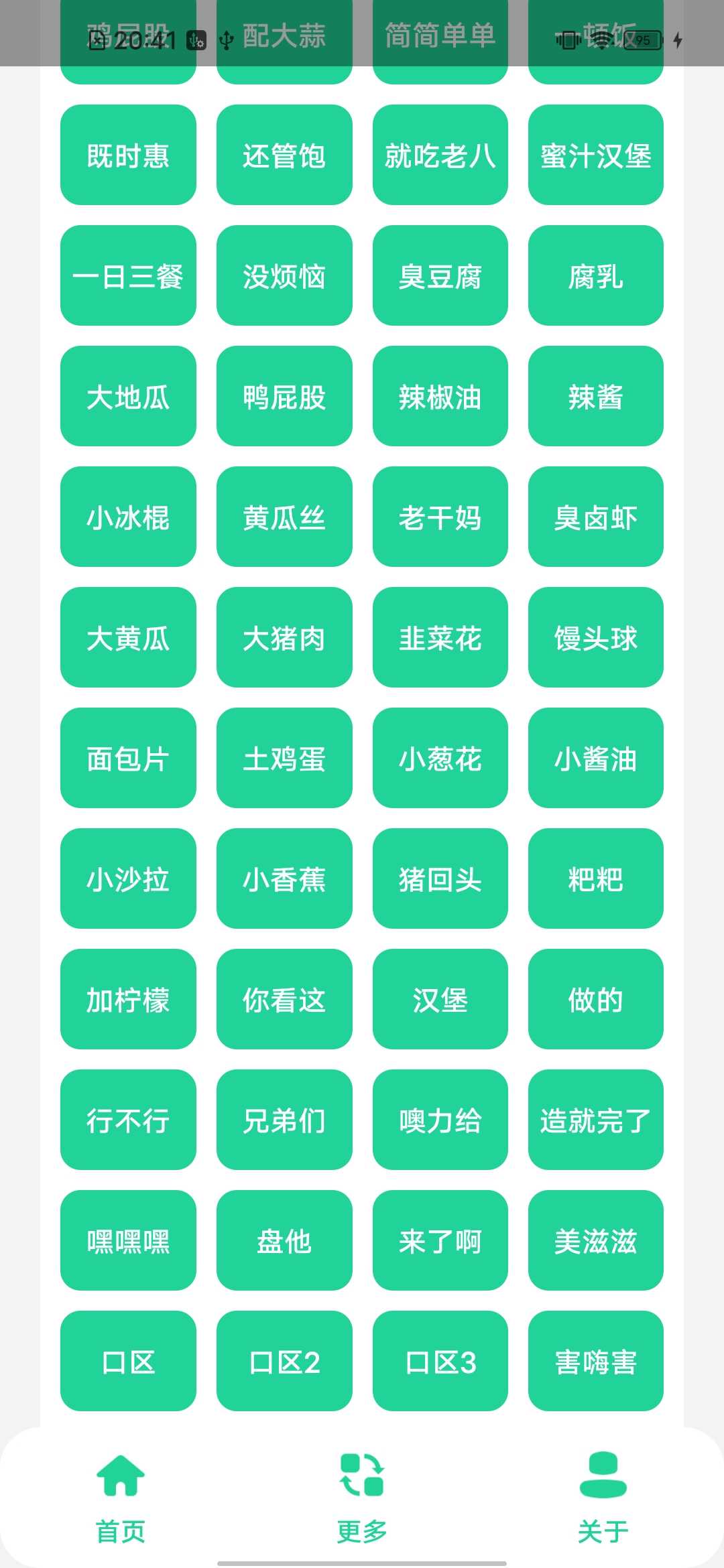Select the 首页 menu item
The height and width of the screenshot is (1568, 724).
tap(121, 1518)
